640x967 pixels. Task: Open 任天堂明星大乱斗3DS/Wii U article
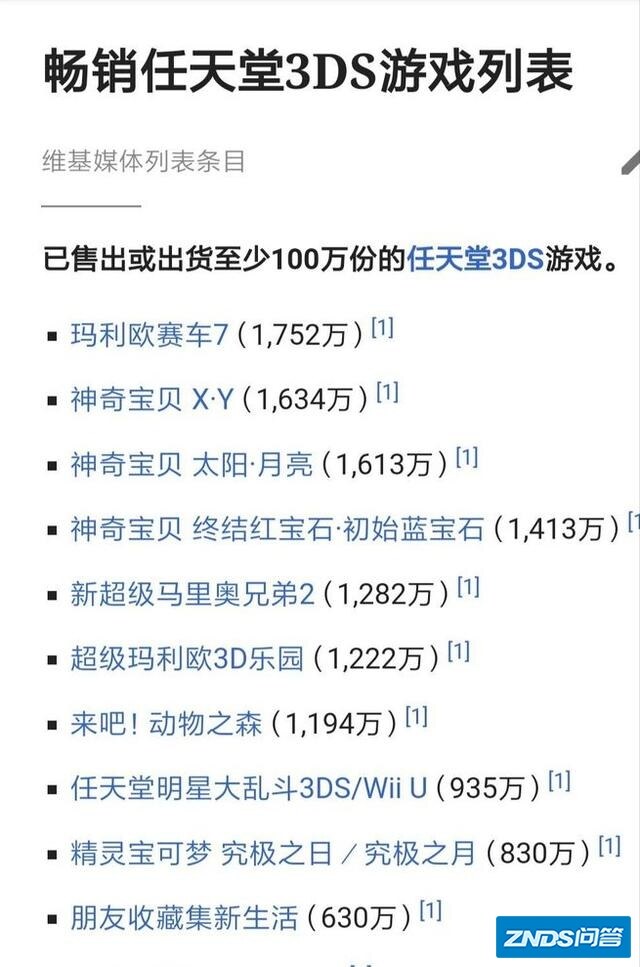point(248,788)
